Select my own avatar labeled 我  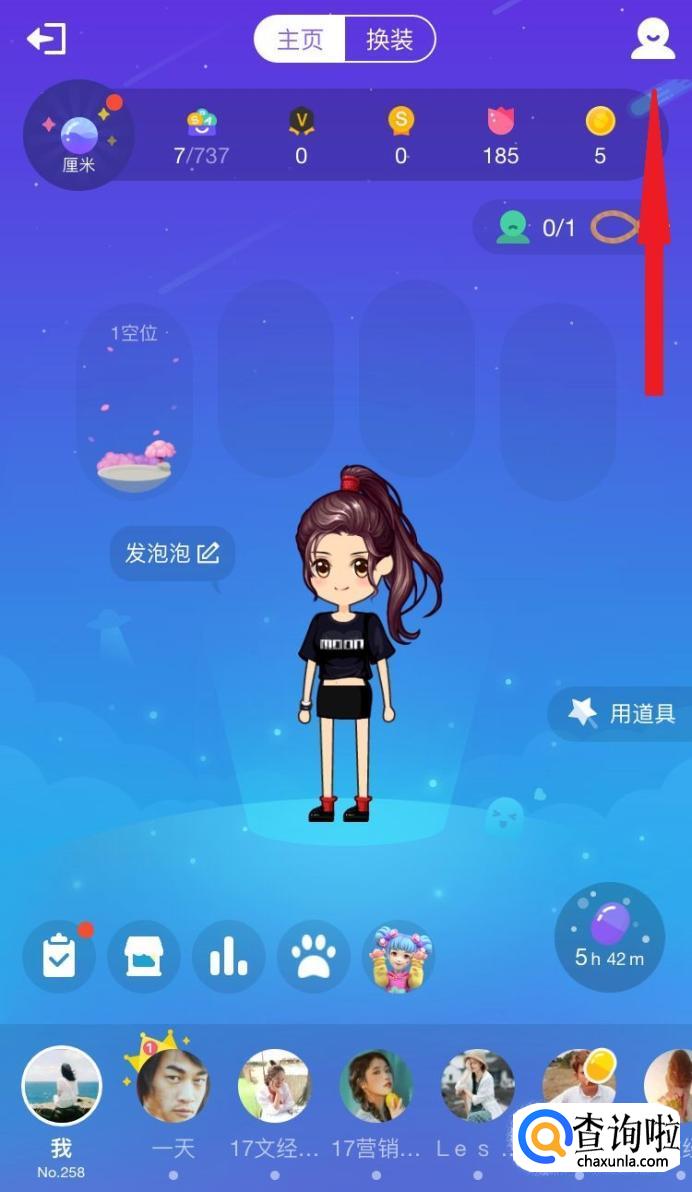(x=62, y=1087)
